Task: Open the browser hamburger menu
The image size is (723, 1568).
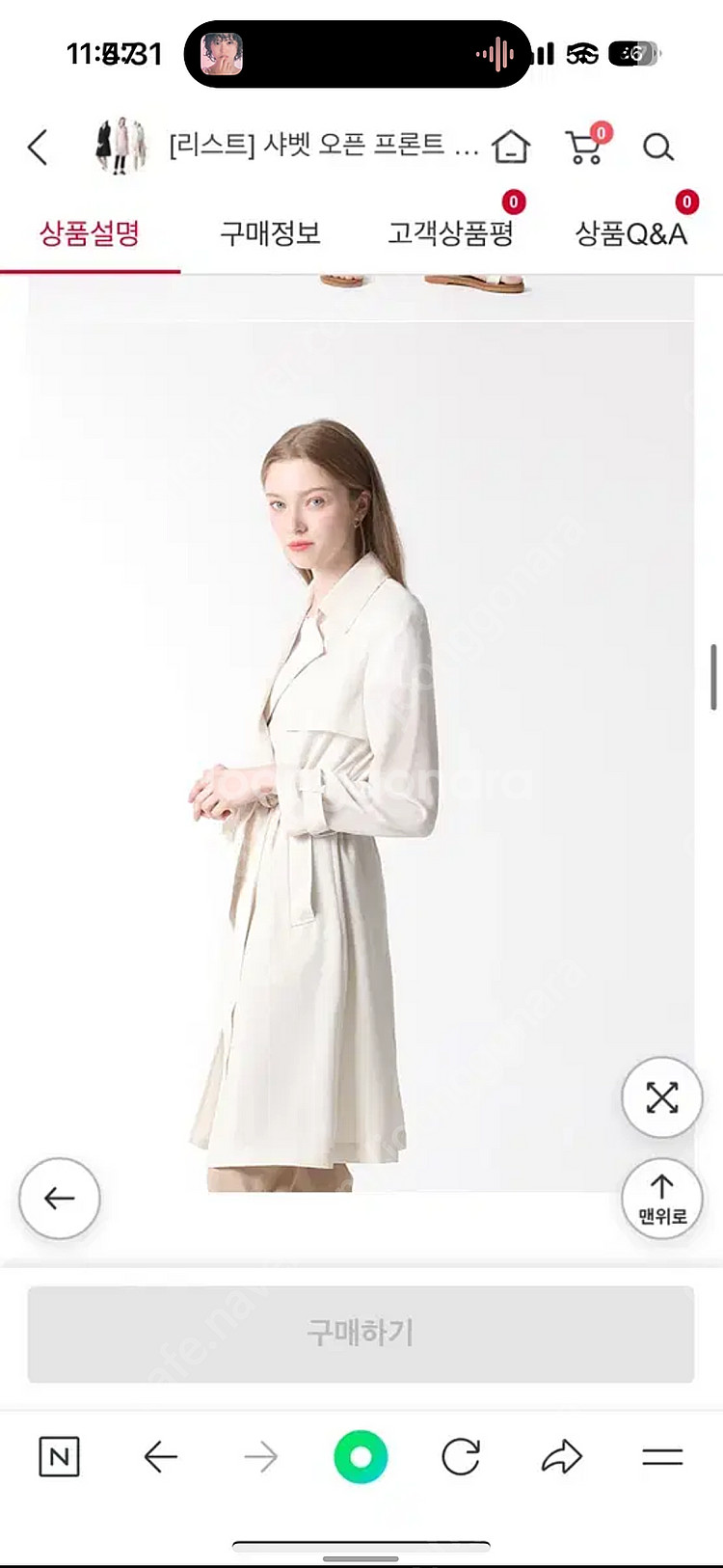Action: [x=662, y=1456]
